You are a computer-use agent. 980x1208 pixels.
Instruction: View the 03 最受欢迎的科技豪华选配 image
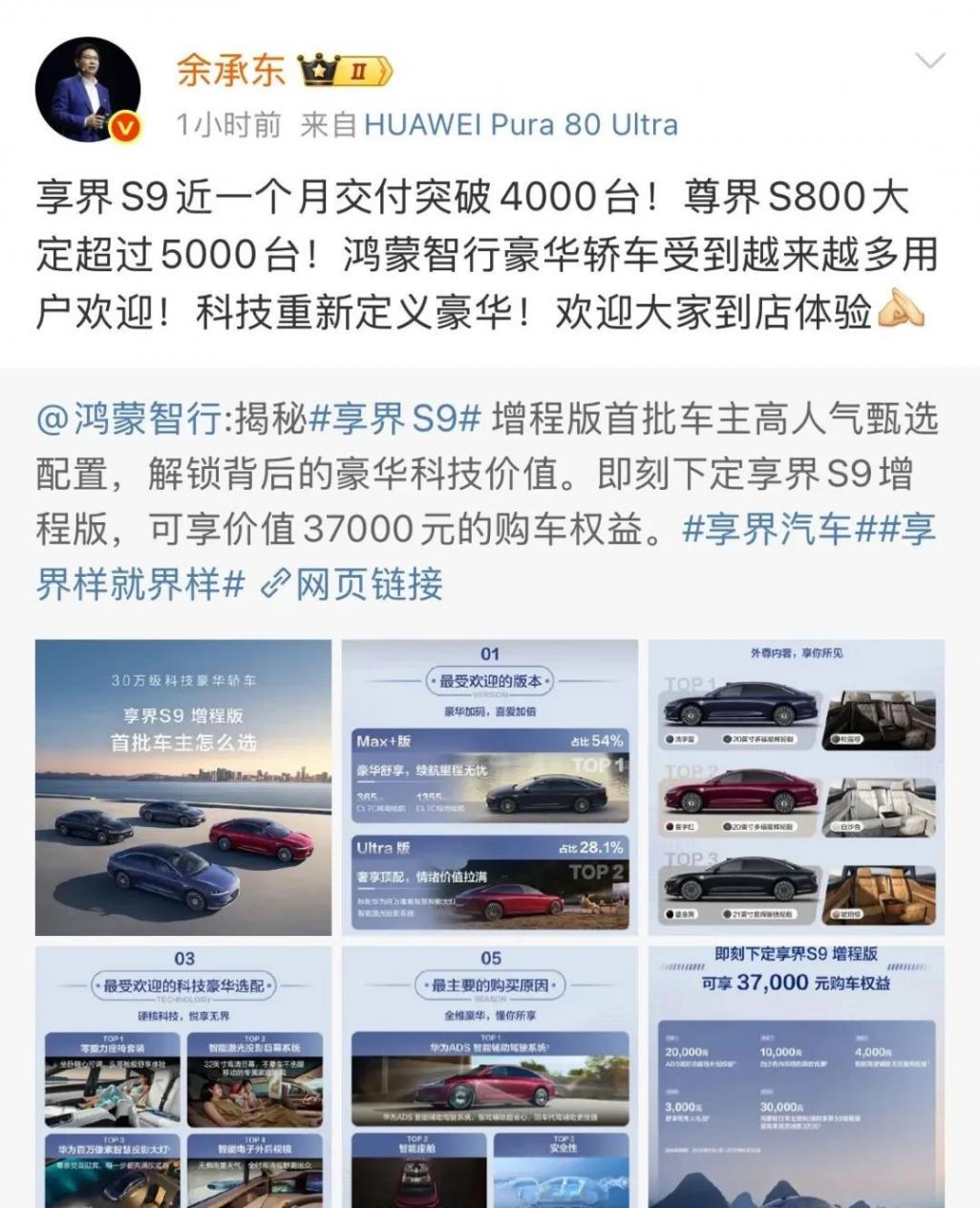(x=183, y=1076)
